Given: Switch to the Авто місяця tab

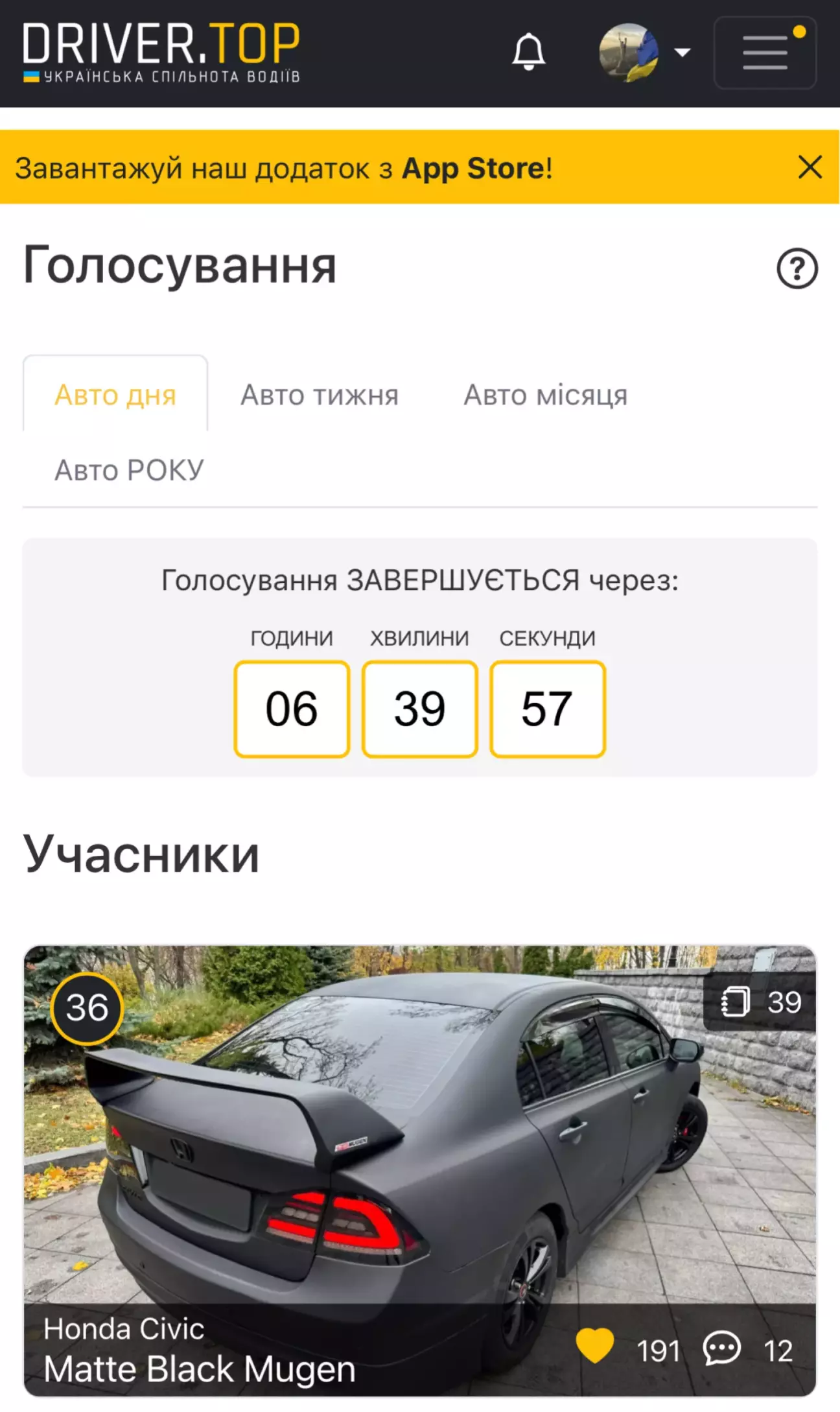Looking at the screenshot, I should pyautogui.click(x=545, y=395).
